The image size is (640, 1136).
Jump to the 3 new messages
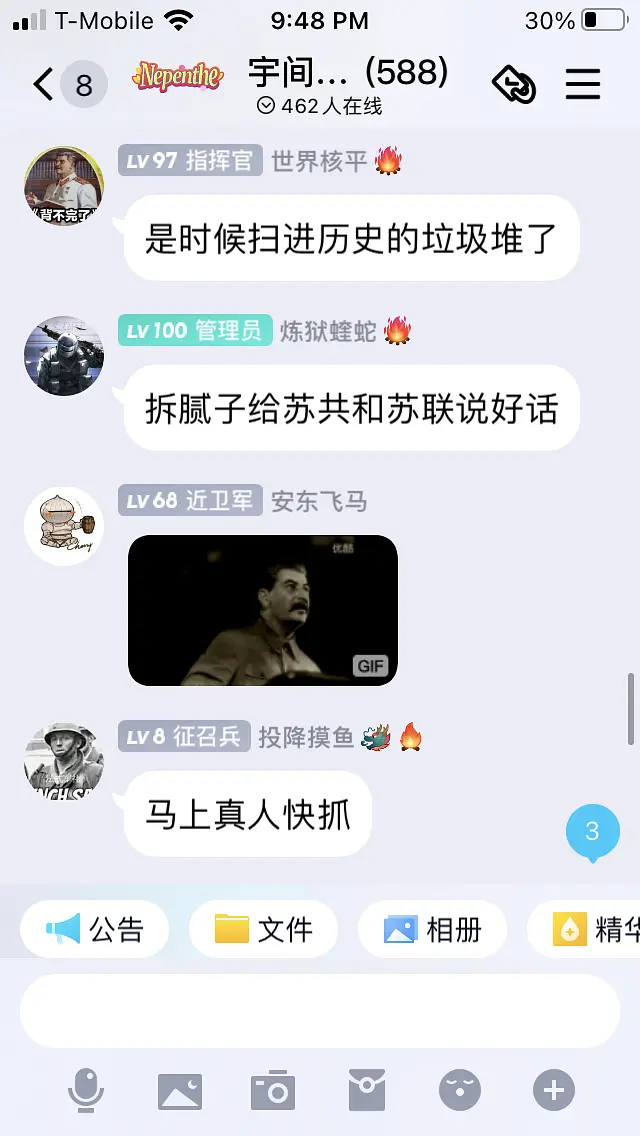[592, 831]
